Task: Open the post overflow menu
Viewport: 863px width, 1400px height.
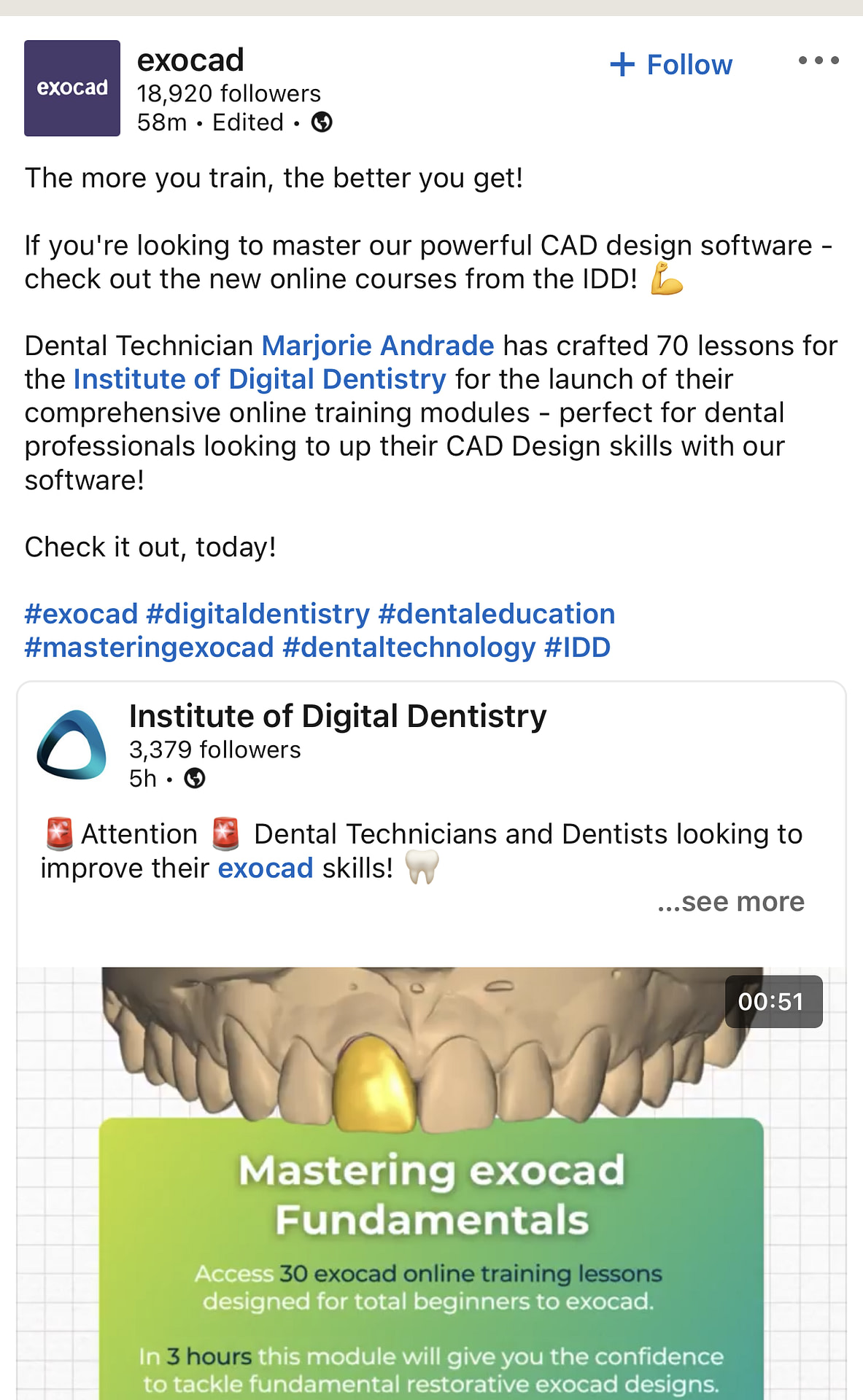Action: pos(818,61)
